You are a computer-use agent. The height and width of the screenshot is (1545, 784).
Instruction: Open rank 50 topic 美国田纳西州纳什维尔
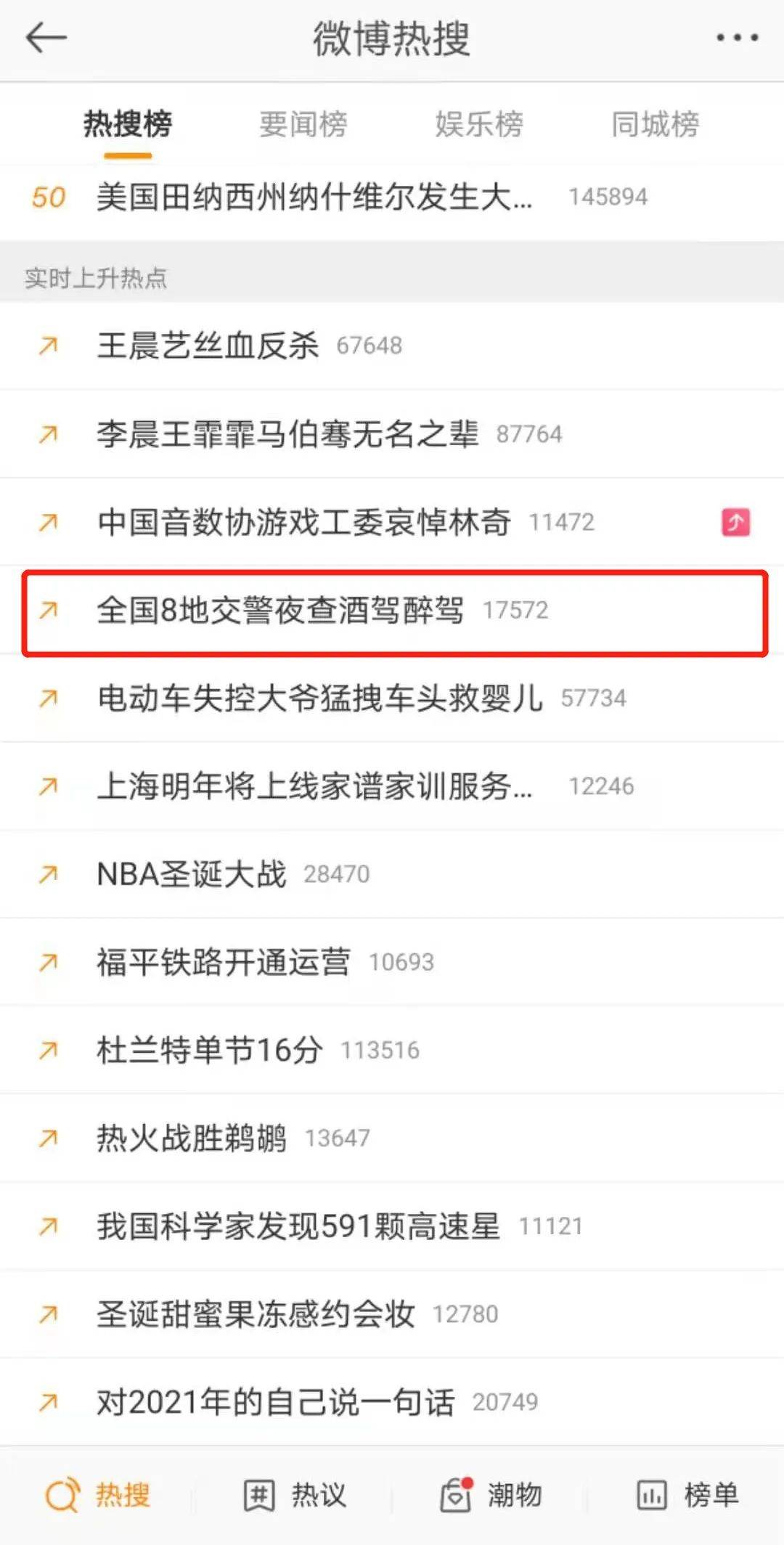392,197
